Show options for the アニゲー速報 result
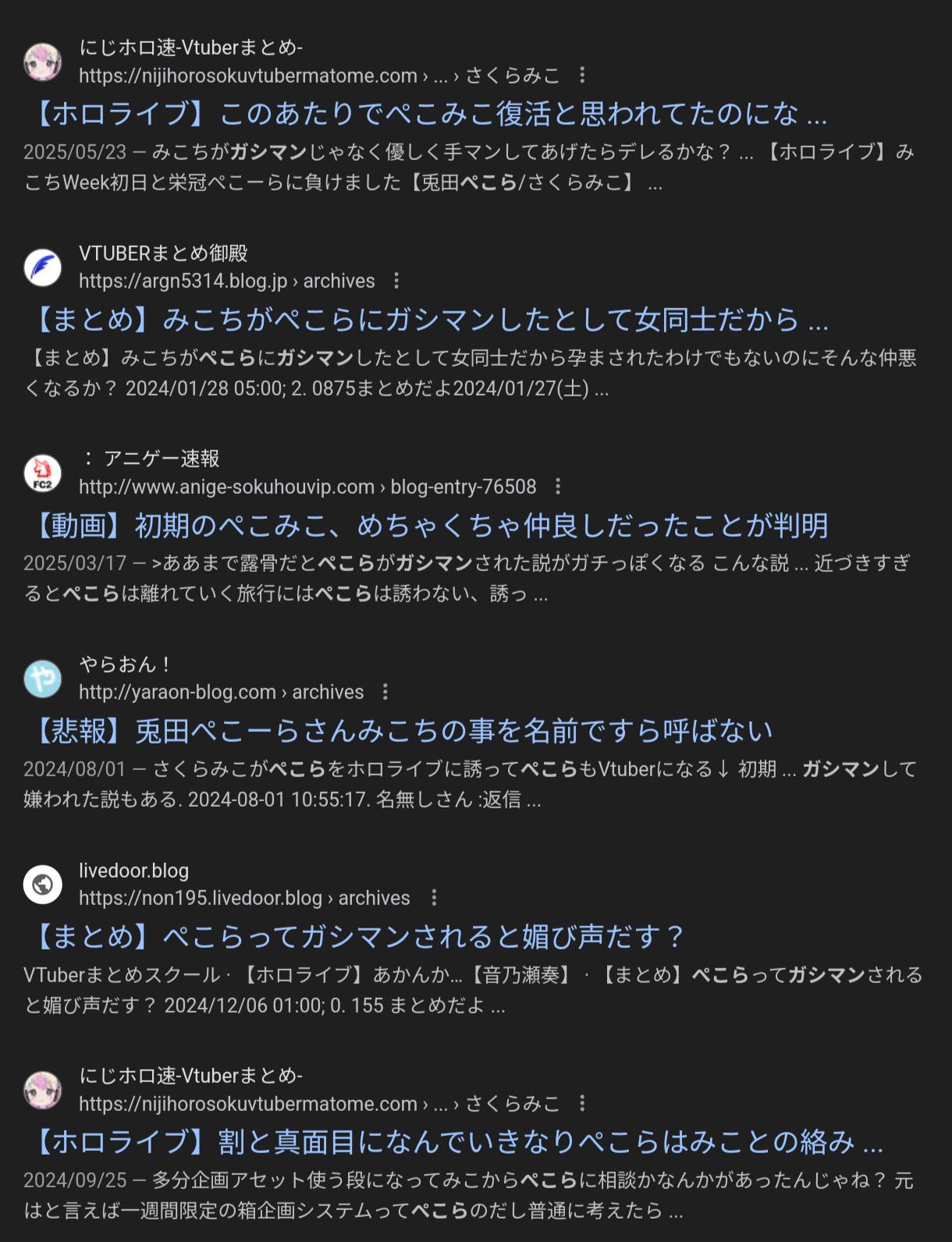Screen dimensions: 952x1242 pos(558,487)
